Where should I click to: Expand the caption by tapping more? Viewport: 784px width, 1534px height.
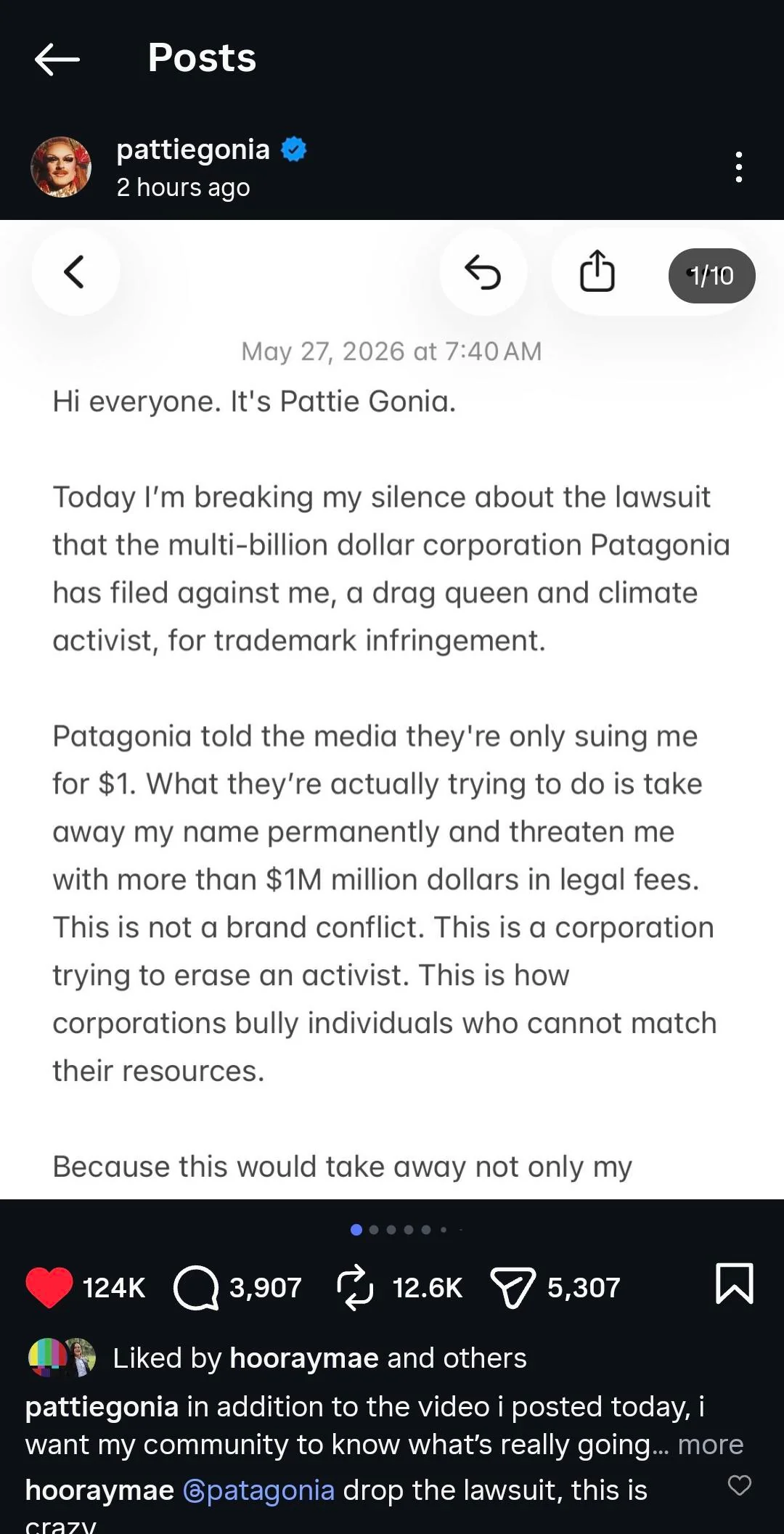[711, 1445]
